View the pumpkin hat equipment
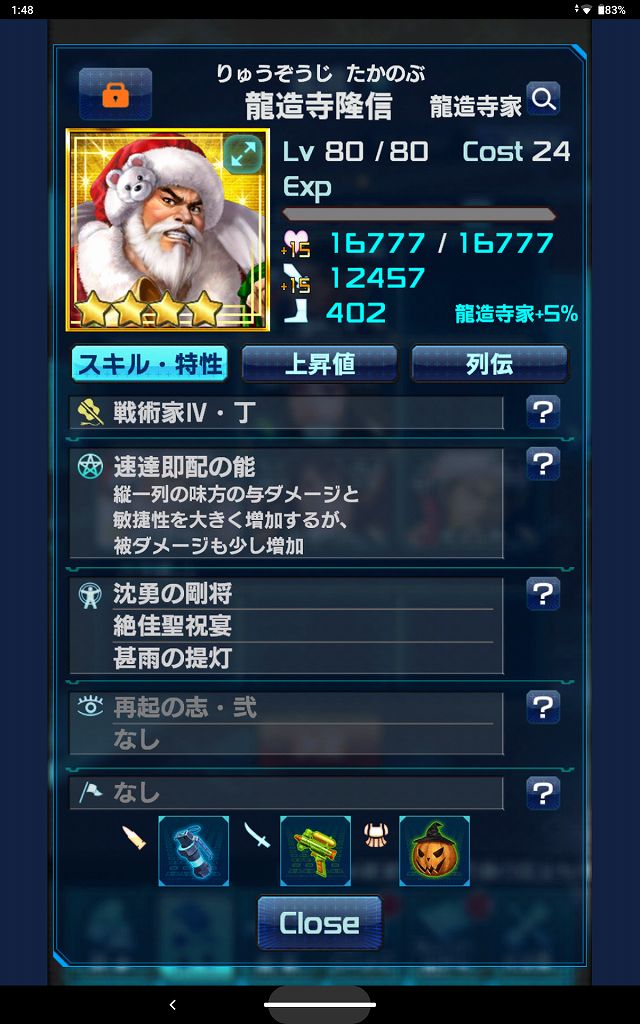640x1024 pixels. (x=434, y=850)
